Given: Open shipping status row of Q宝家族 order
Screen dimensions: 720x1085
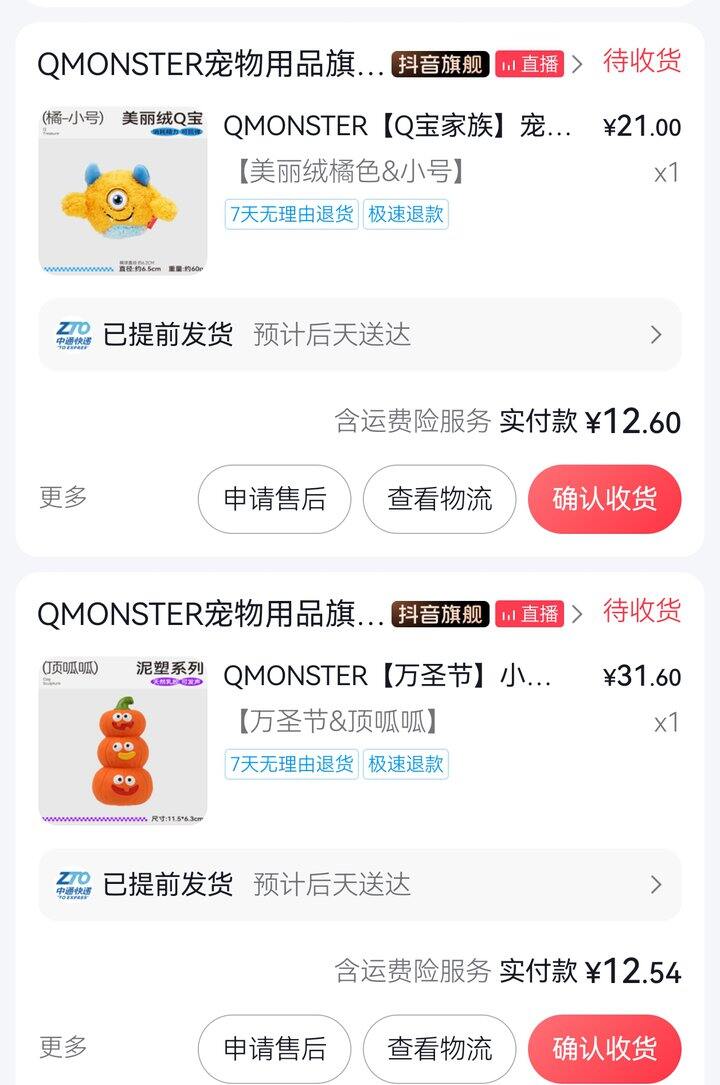Looking at the screenshot, I should (360, 335).
